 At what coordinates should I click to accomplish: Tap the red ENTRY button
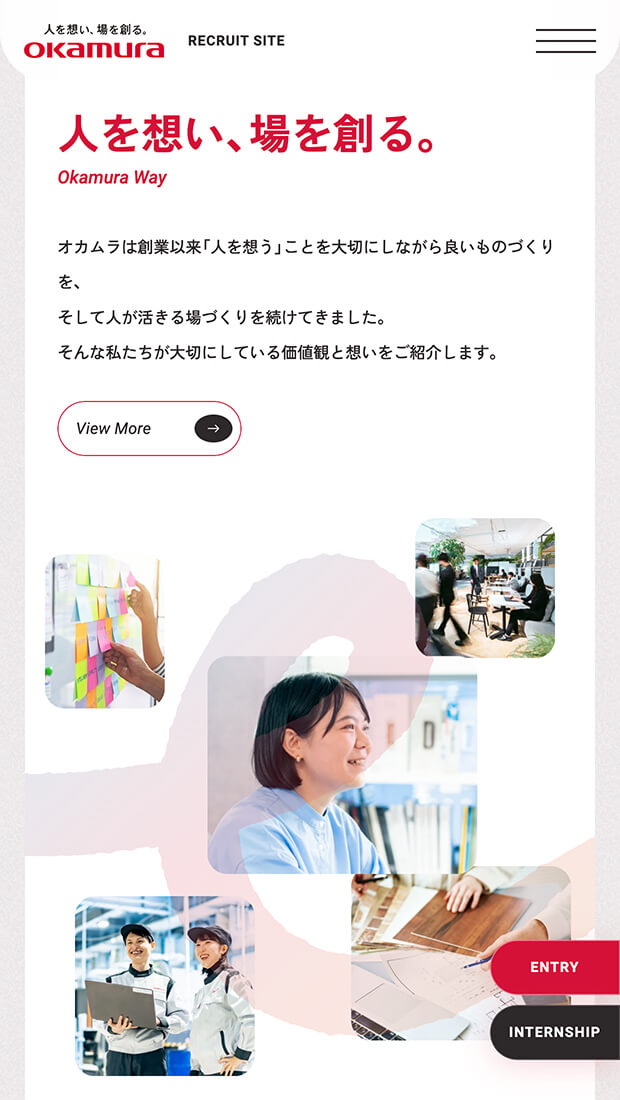pyautogui.click(x=554, y=967)
